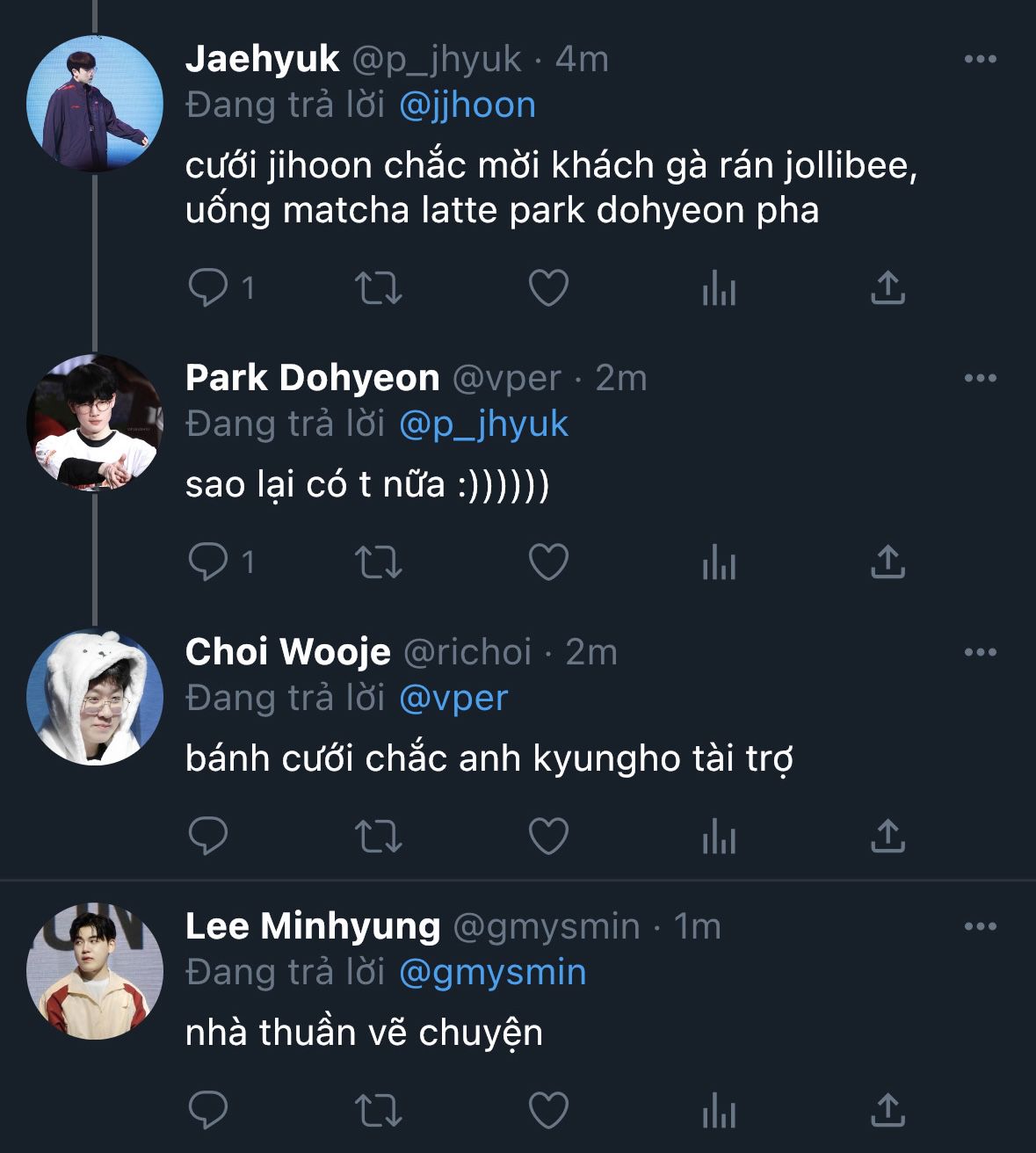The width and height of the screenshot is (1036, 1153).
Task: Like Lee Minhyung's tweet
Action: (x=548, y=1110)
